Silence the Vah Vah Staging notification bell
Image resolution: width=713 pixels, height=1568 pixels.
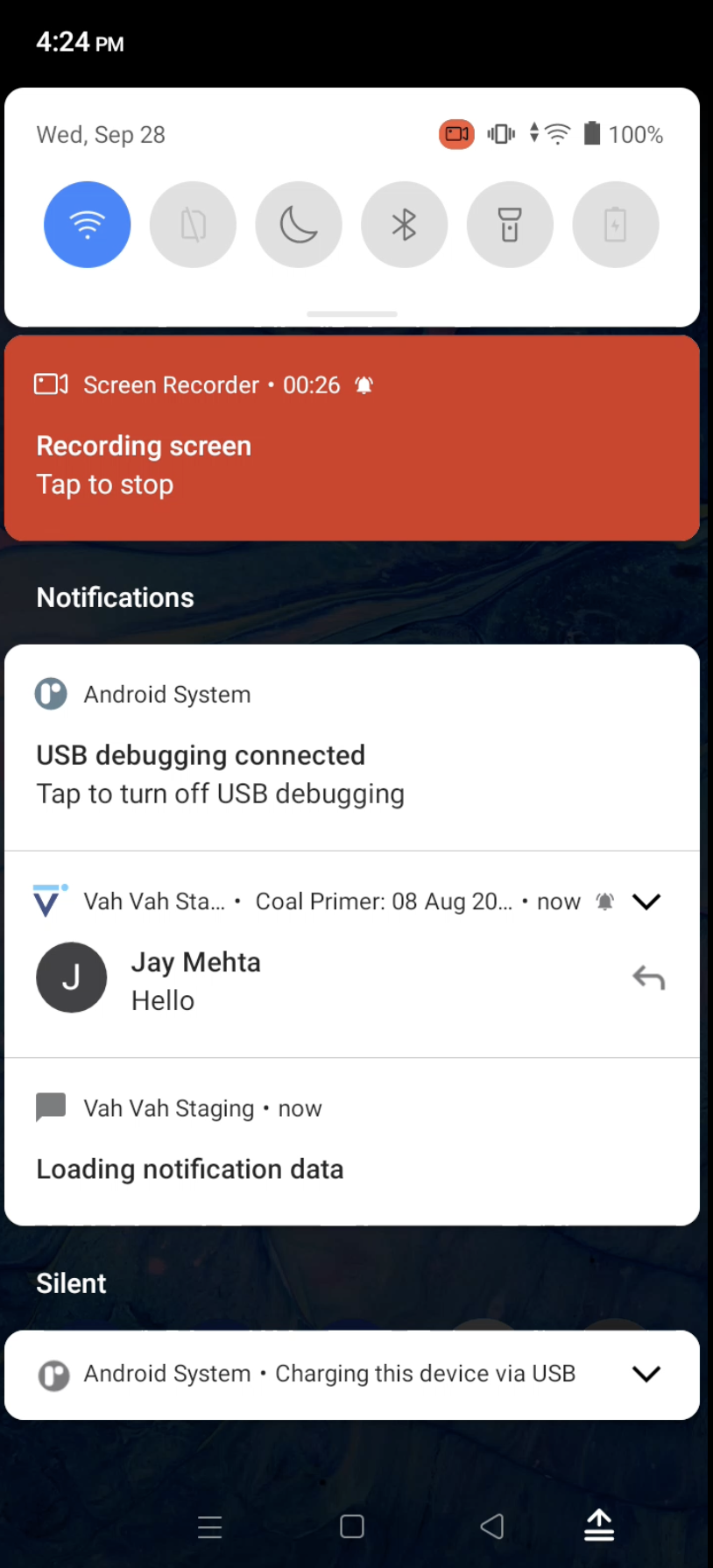coord(604,901)
